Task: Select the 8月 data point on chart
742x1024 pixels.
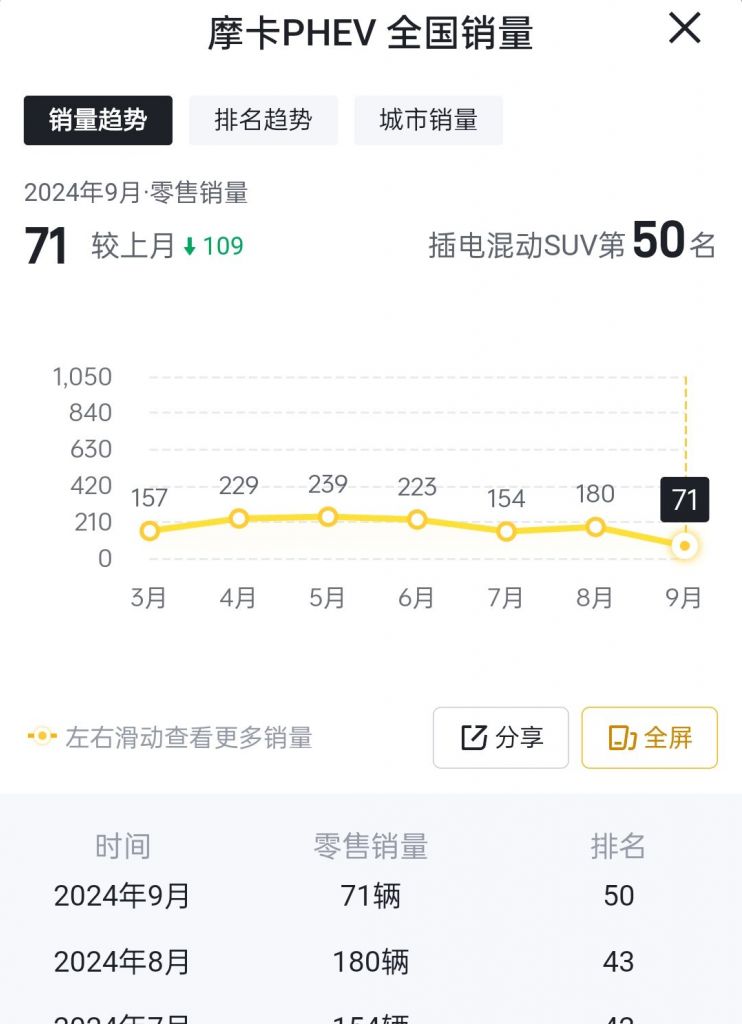Action: (595, 527)
